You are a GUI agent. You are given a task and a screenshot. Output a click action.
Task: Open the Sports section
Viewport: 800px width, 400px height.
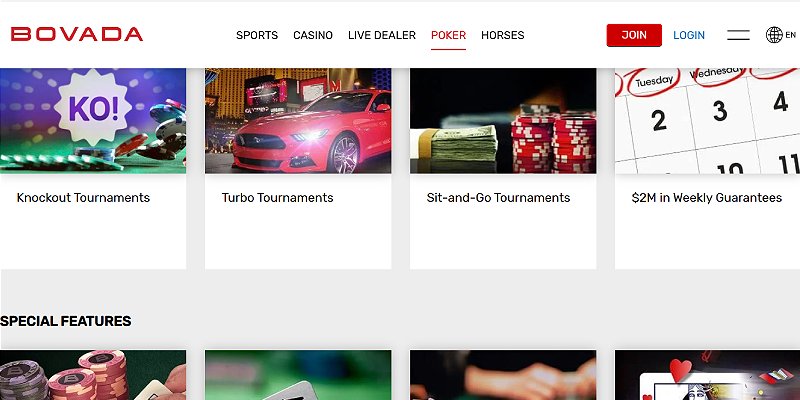(x=257, y=35)
